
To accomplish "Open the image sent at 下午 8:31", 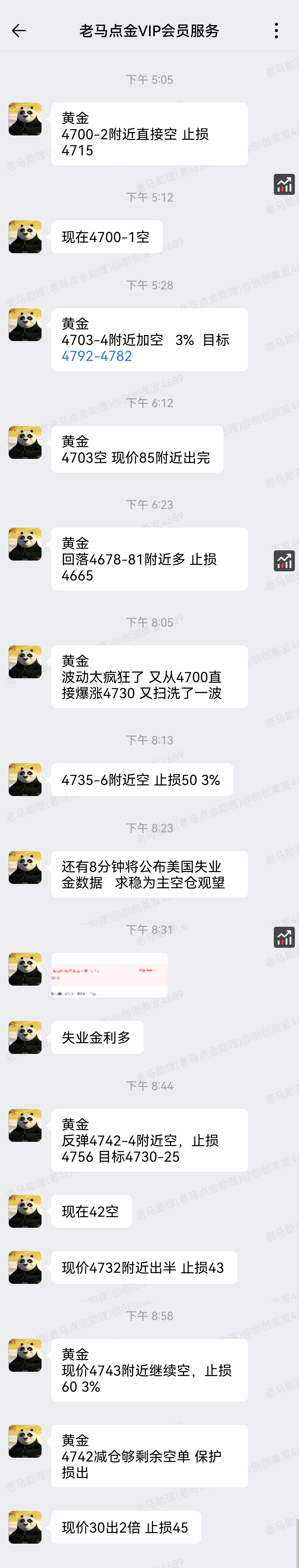I will (109, 975).
